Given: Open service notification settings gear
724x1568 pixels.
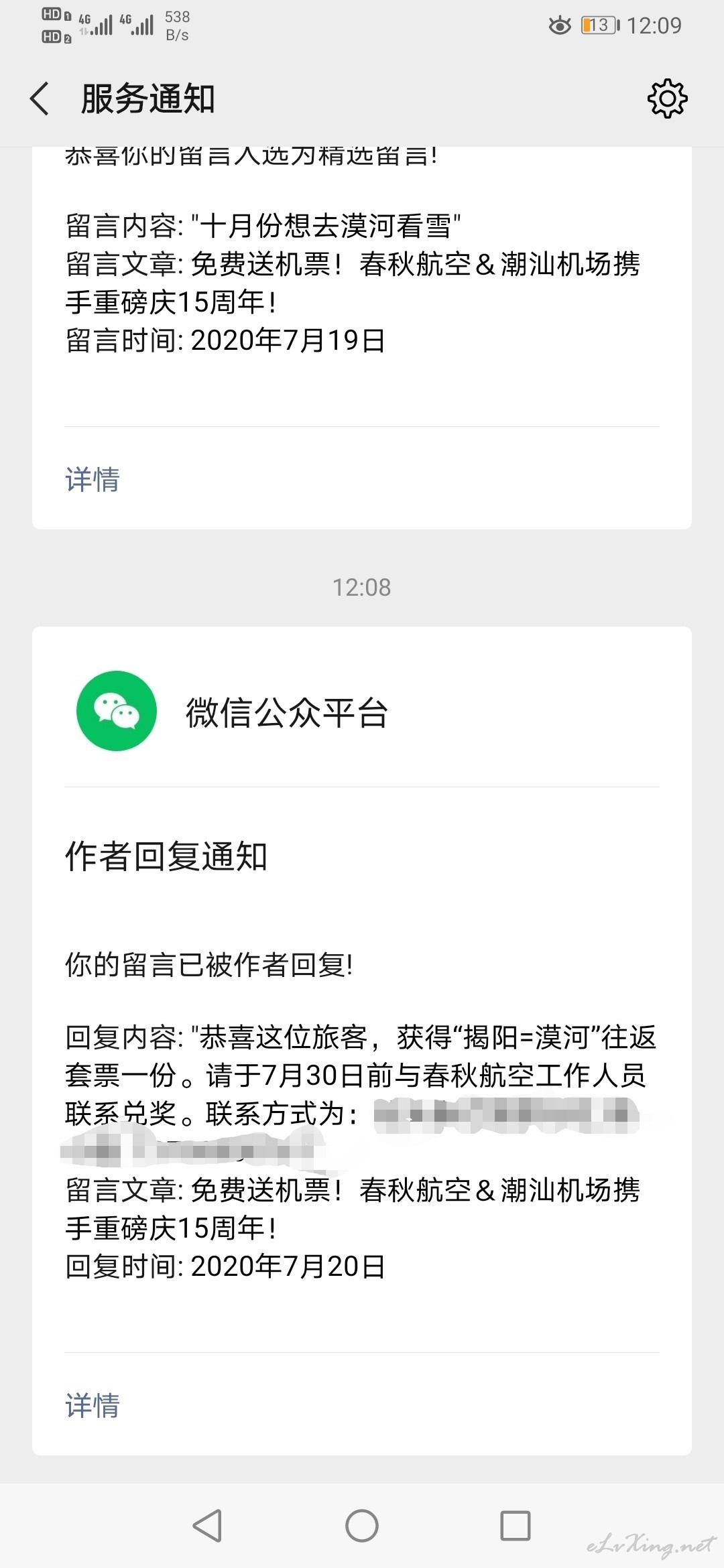Looking at the screenshot, I should click(667, 99).
